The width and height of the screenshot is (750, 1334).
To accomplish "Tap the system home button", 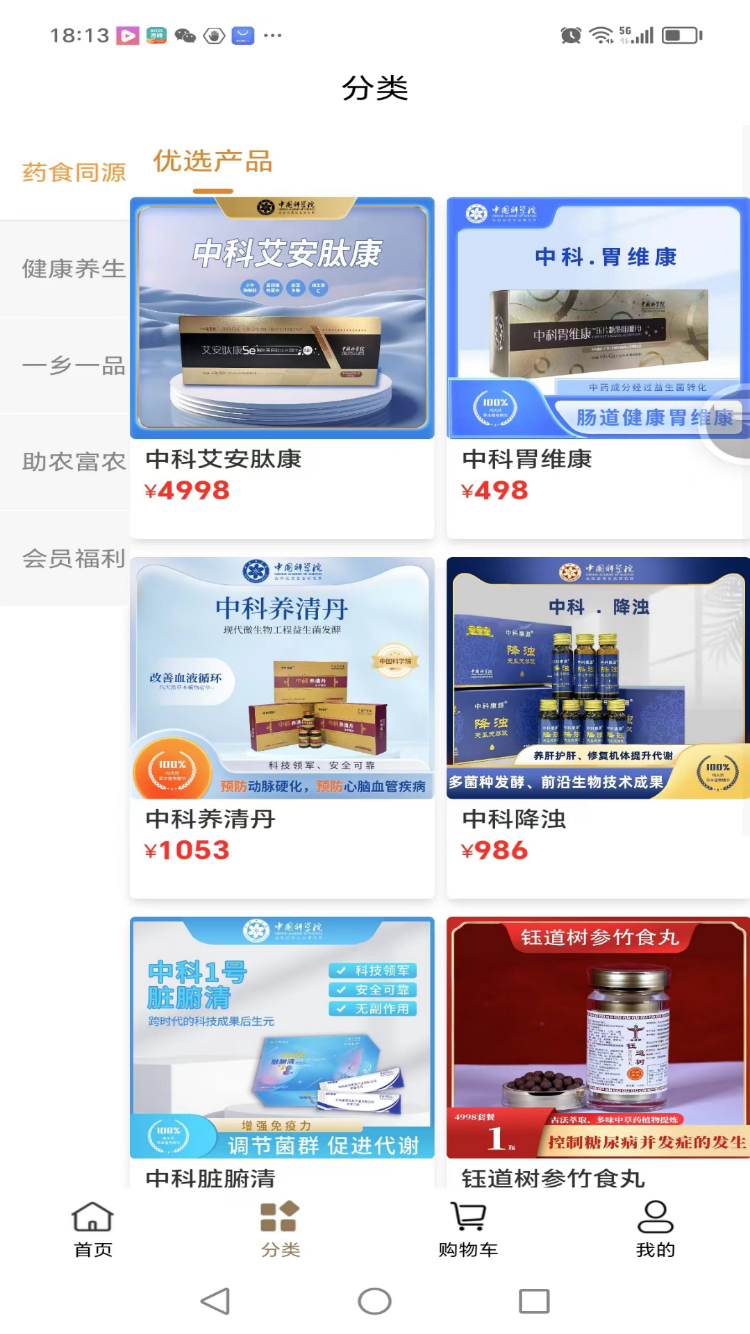I will (x=375, y=1301).
